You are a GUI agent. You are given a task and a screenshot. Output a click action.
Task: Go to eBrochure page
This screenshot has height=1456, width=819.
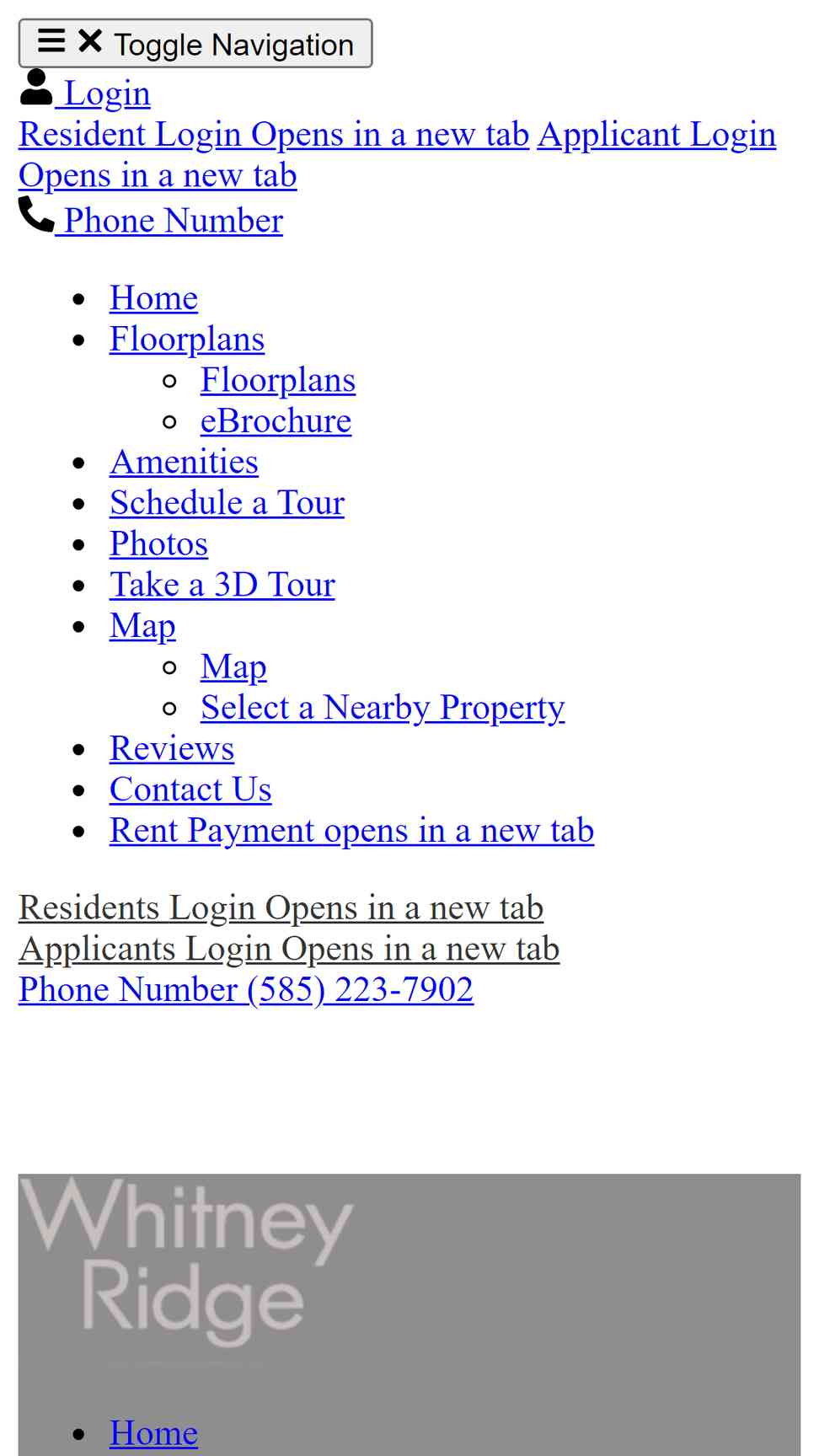[276, 420]
